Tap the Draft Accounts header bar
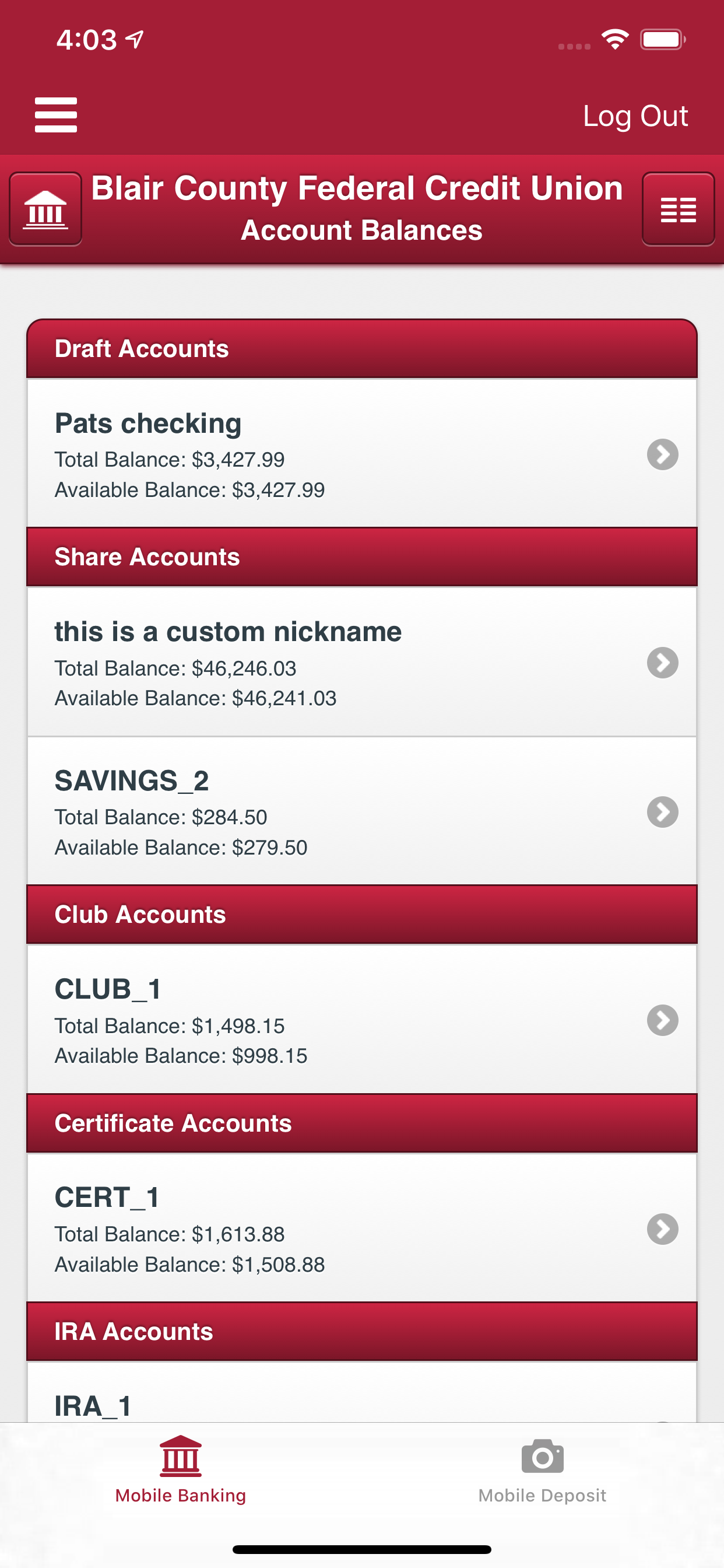This screenshot has height=1568, width=724. 362,348
